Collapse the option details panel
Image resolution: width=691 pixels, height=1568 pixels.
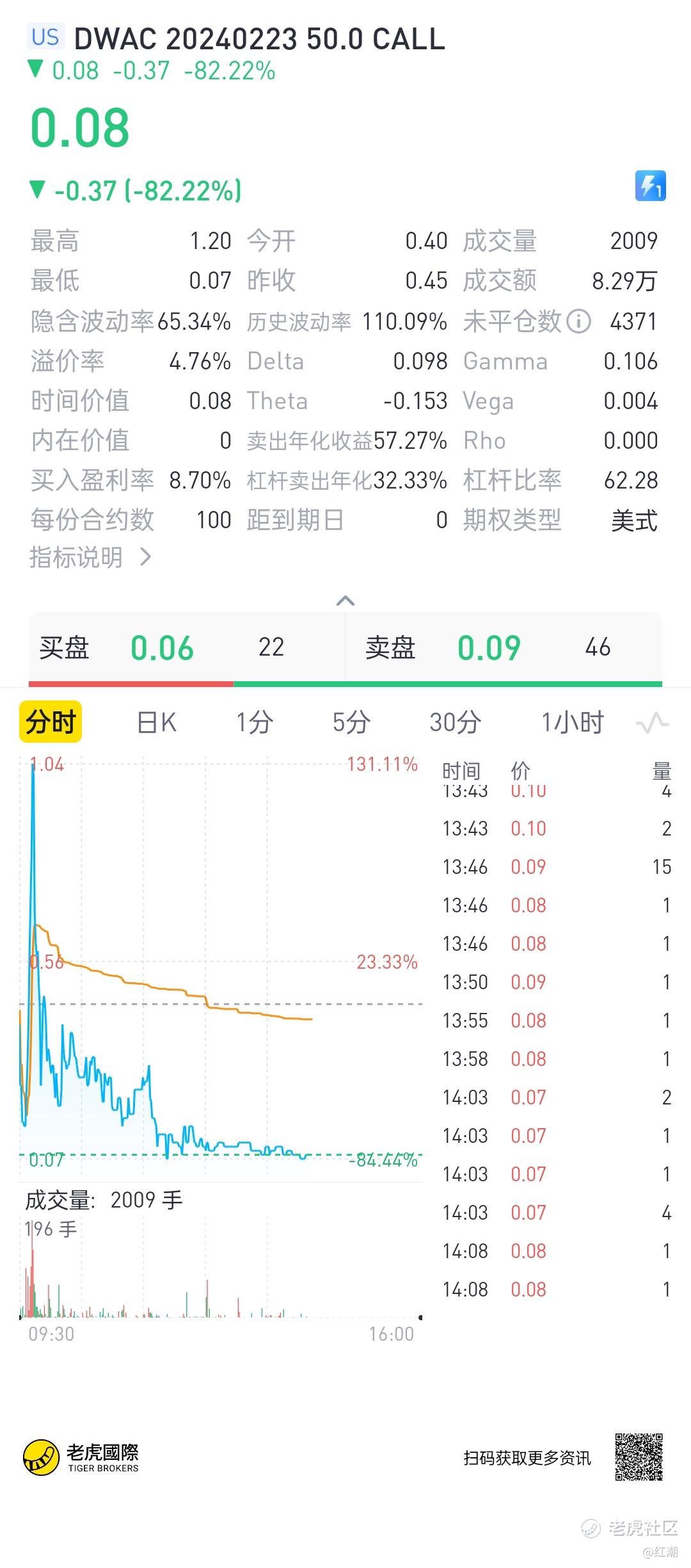click(345, 601)
